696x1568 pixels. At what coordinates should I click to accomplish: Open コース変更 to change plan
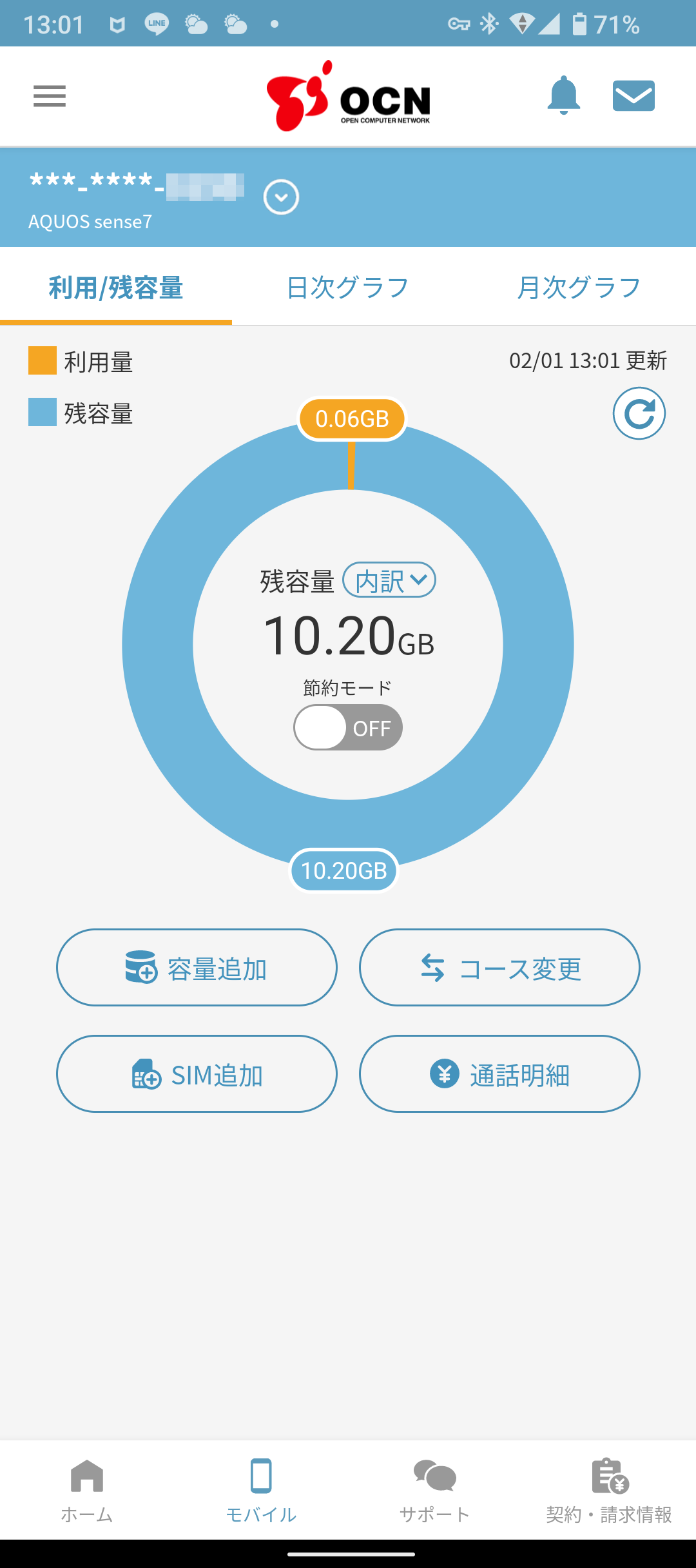499,967
